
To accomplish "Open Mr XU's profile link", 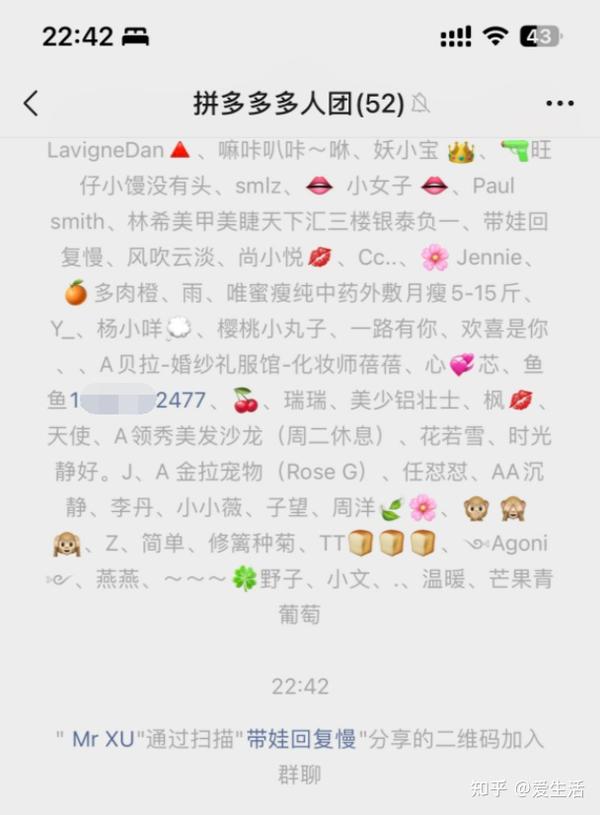I will [103, 740].
